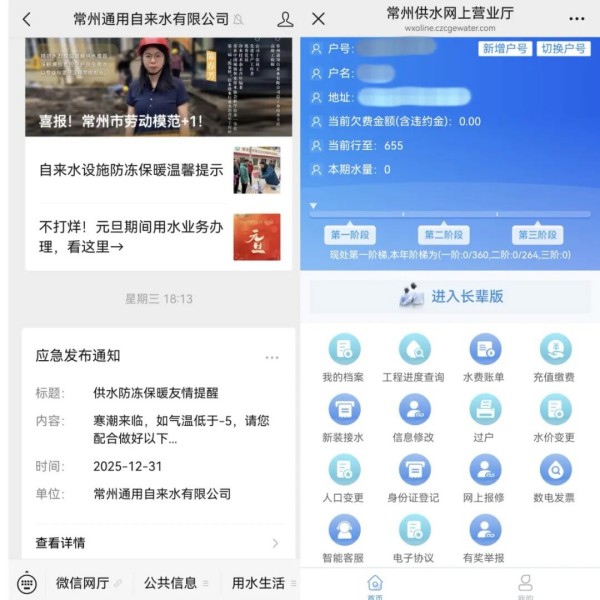Switch to keyboard input mode
The image size is (600, 600).
tap(27, 583)
